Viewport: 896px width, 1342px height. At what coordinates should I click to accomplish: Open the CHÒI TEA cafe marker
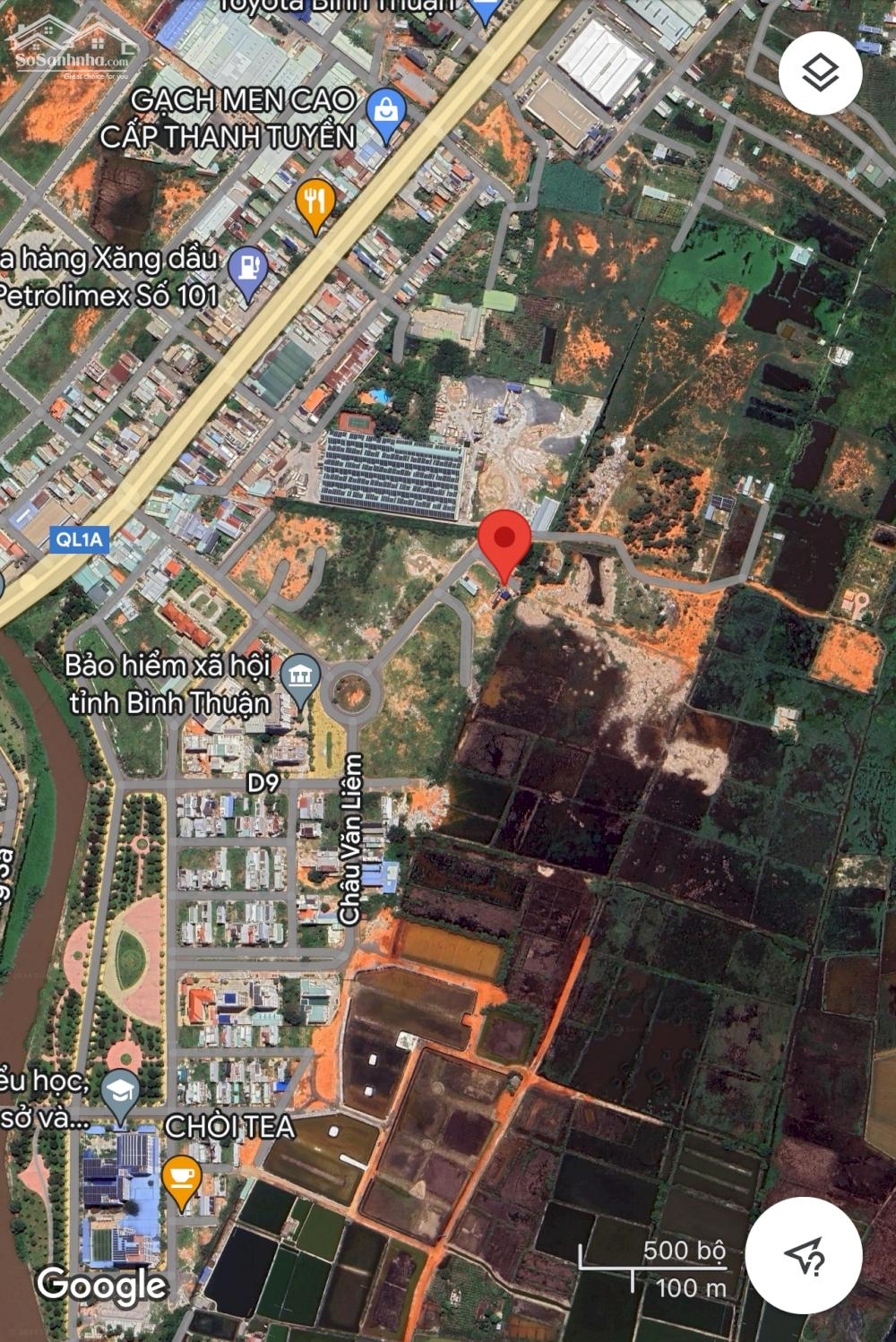pyautogui.click(x=181, y=1176)
